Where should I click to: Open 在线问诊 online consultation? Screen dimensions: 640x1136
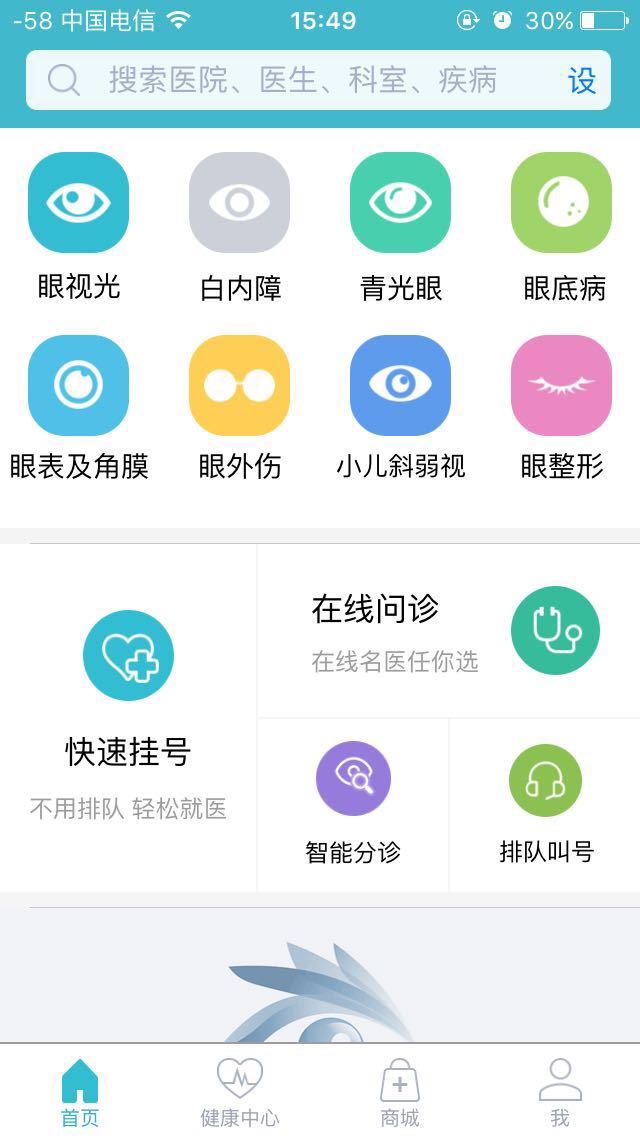tap(448, 631)
